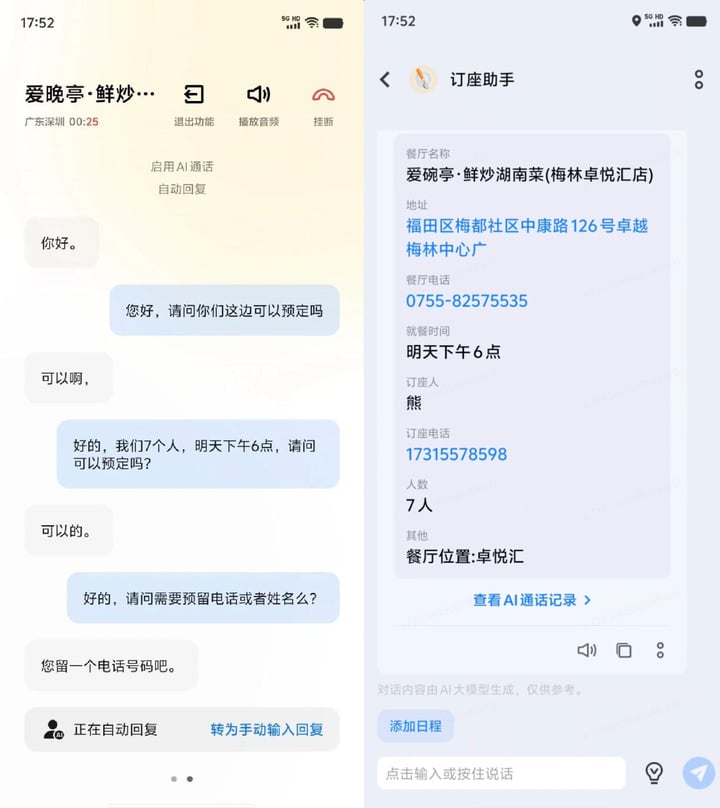Open more options under booking card

(660, 650)
